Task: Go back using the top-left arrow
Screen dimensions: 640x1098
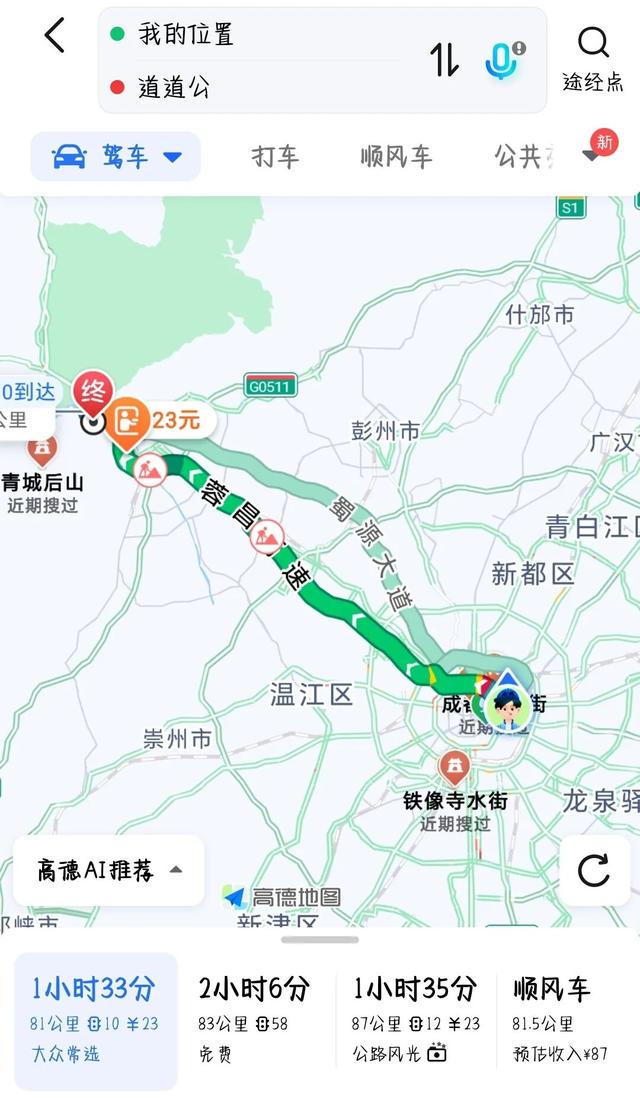Action: 55,36
